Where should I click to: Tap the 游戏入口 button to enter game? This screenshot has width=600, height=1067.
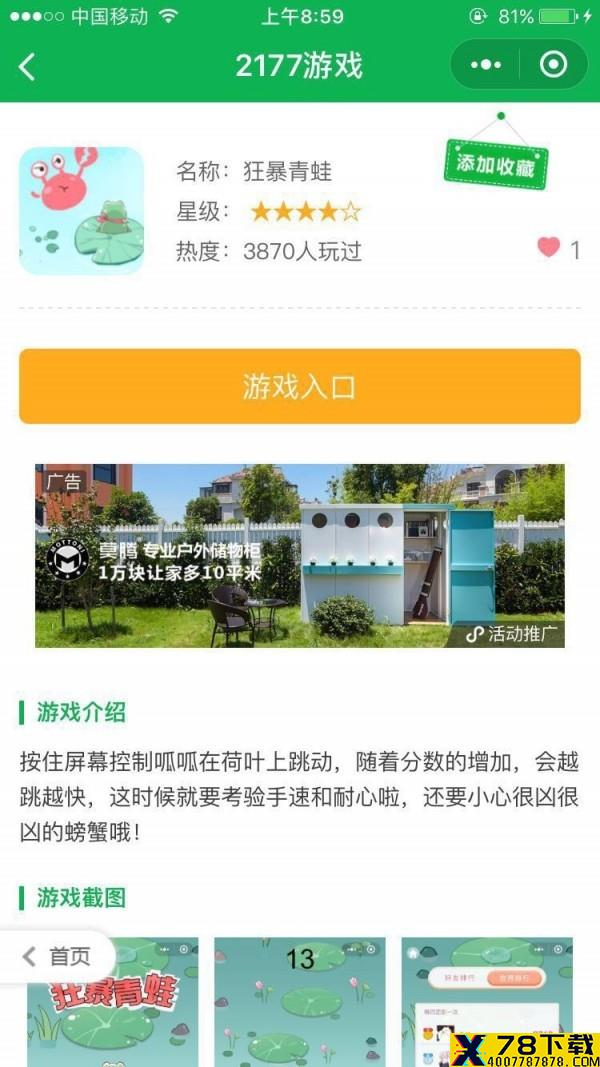coord(300,387)
